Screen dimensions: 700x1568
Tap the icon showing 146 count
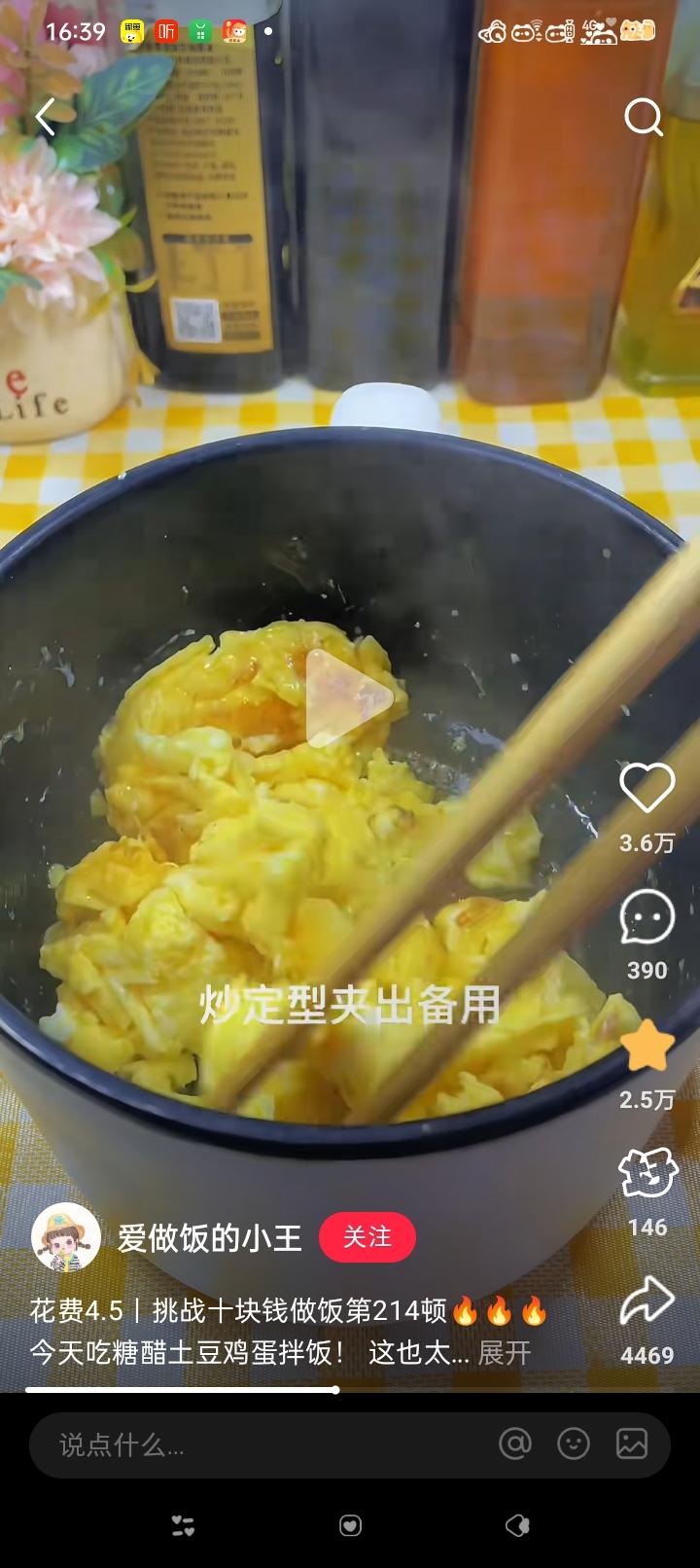click(x=647, y=1174)
